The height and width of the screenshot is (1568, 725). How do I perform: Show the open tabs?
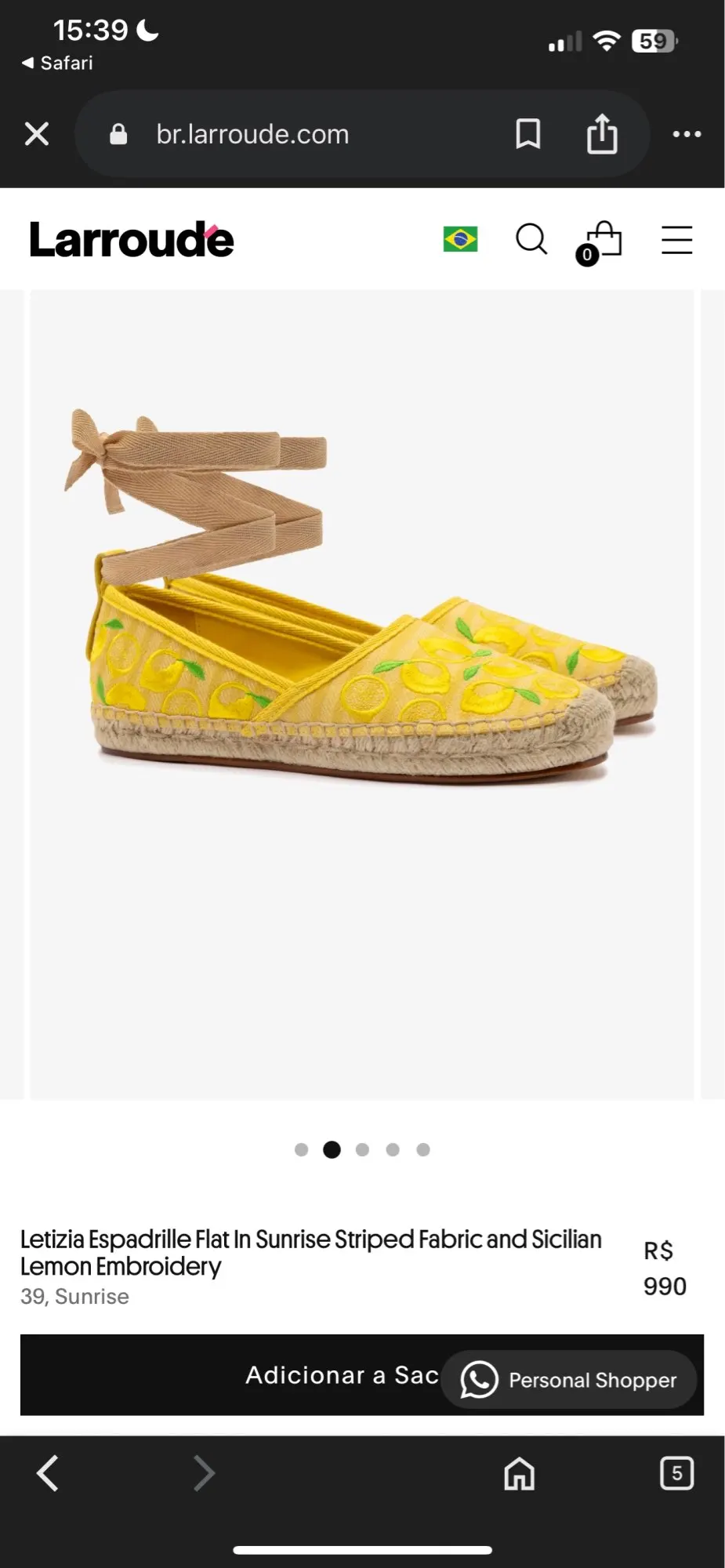676,1473
